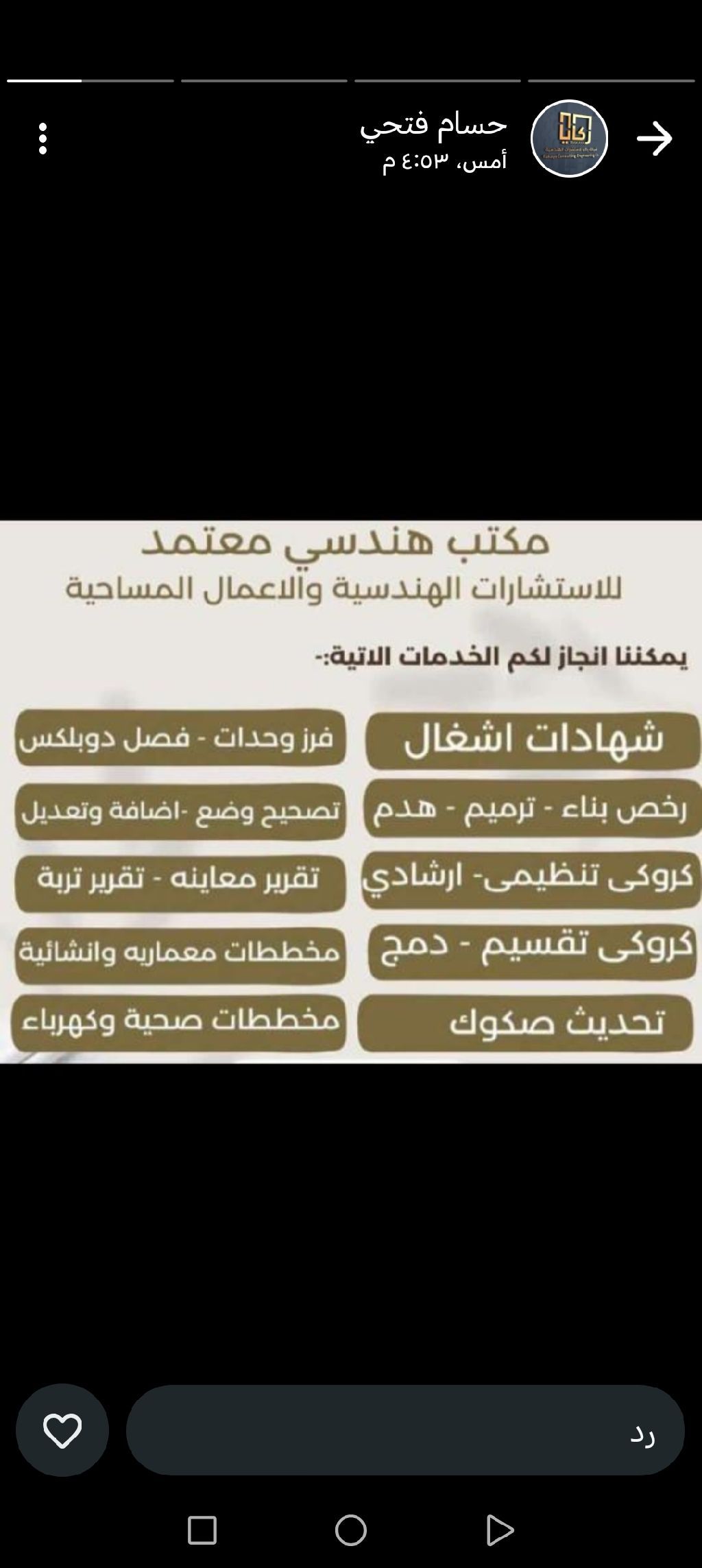Open recent apps from navigation bar
The height and width of the screenshot is (1568, 702).
(x=202, y=1530)
